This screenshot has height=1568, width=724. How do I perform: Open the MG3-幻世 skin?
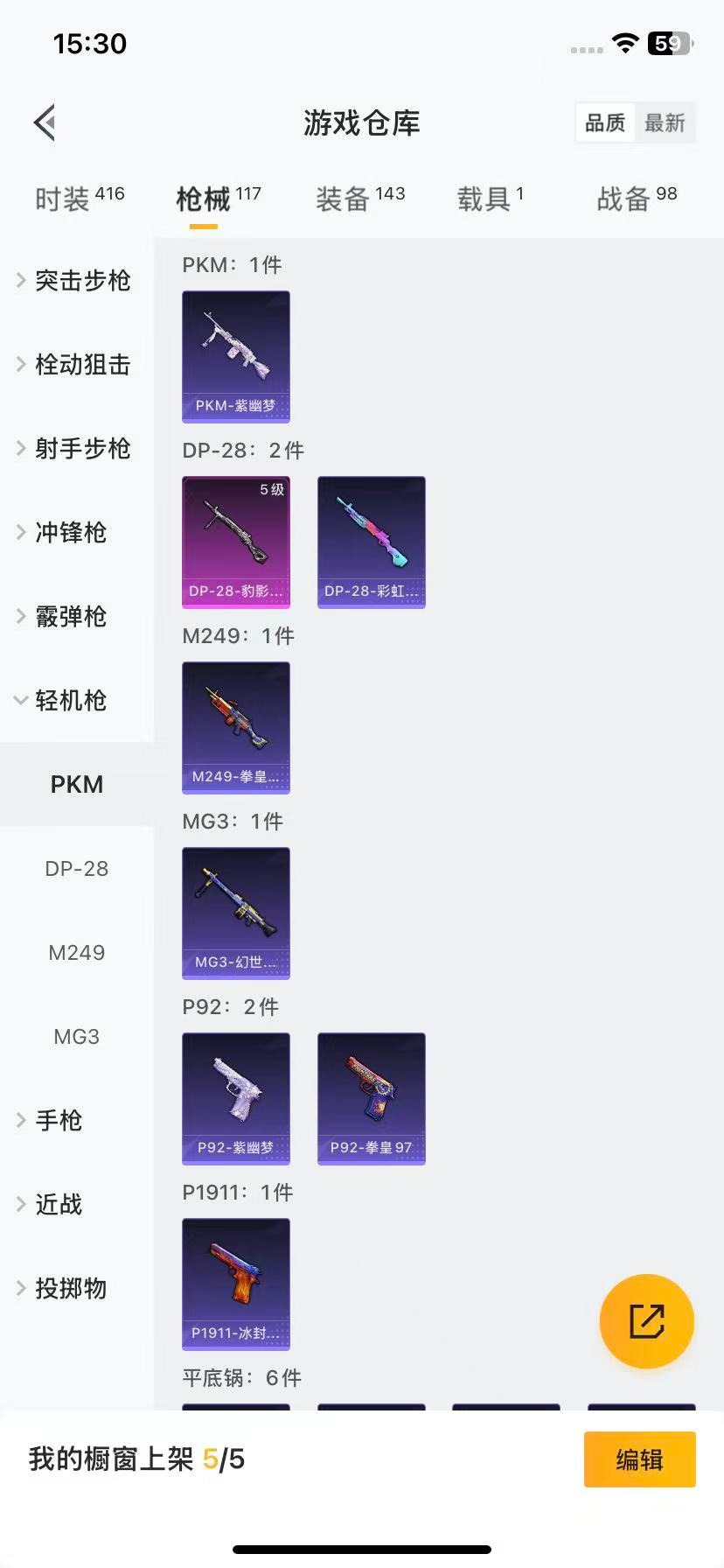(x=235, y=913)
